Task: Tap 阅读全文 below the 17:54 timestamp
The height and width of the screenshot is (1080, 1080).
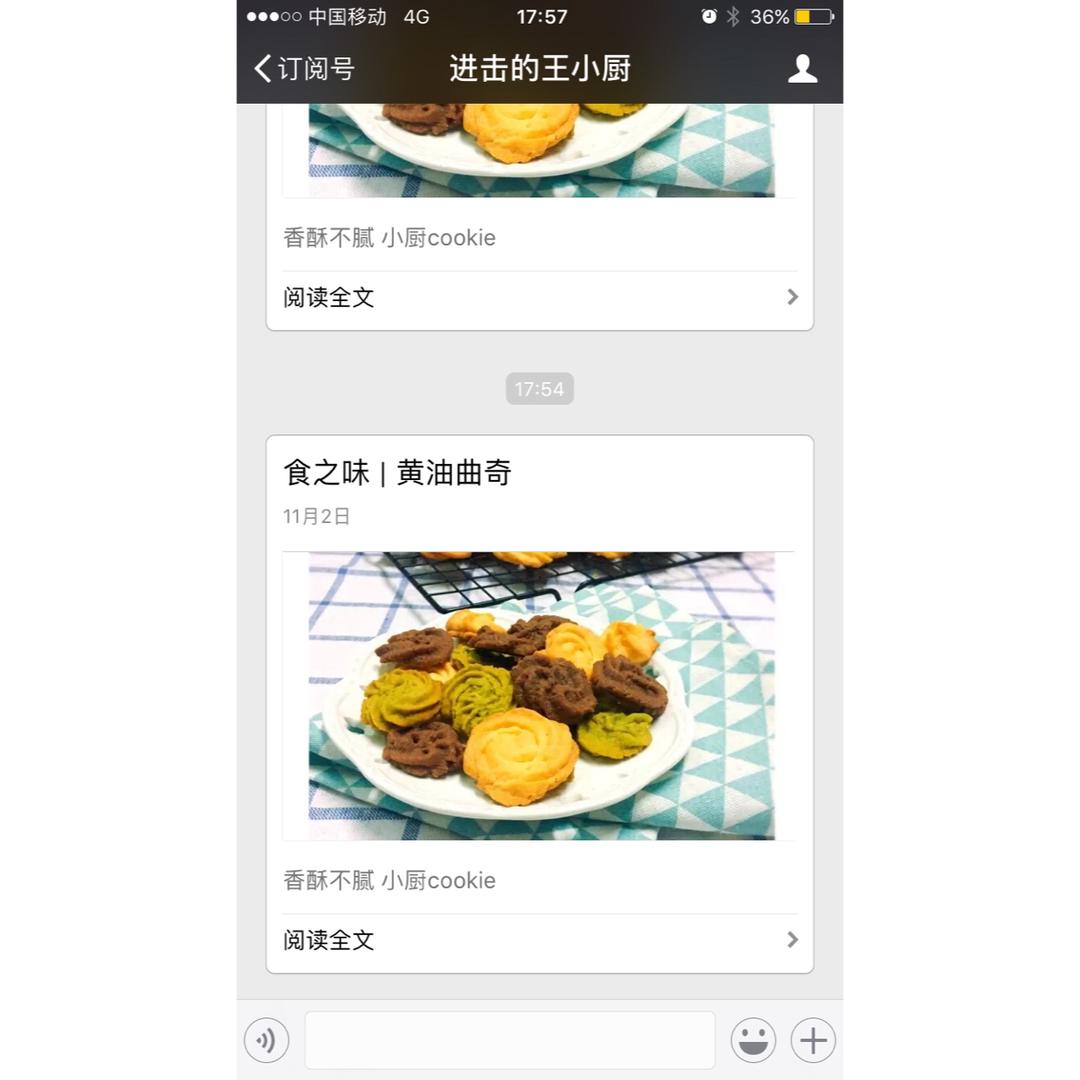Action: coord(540,940)
